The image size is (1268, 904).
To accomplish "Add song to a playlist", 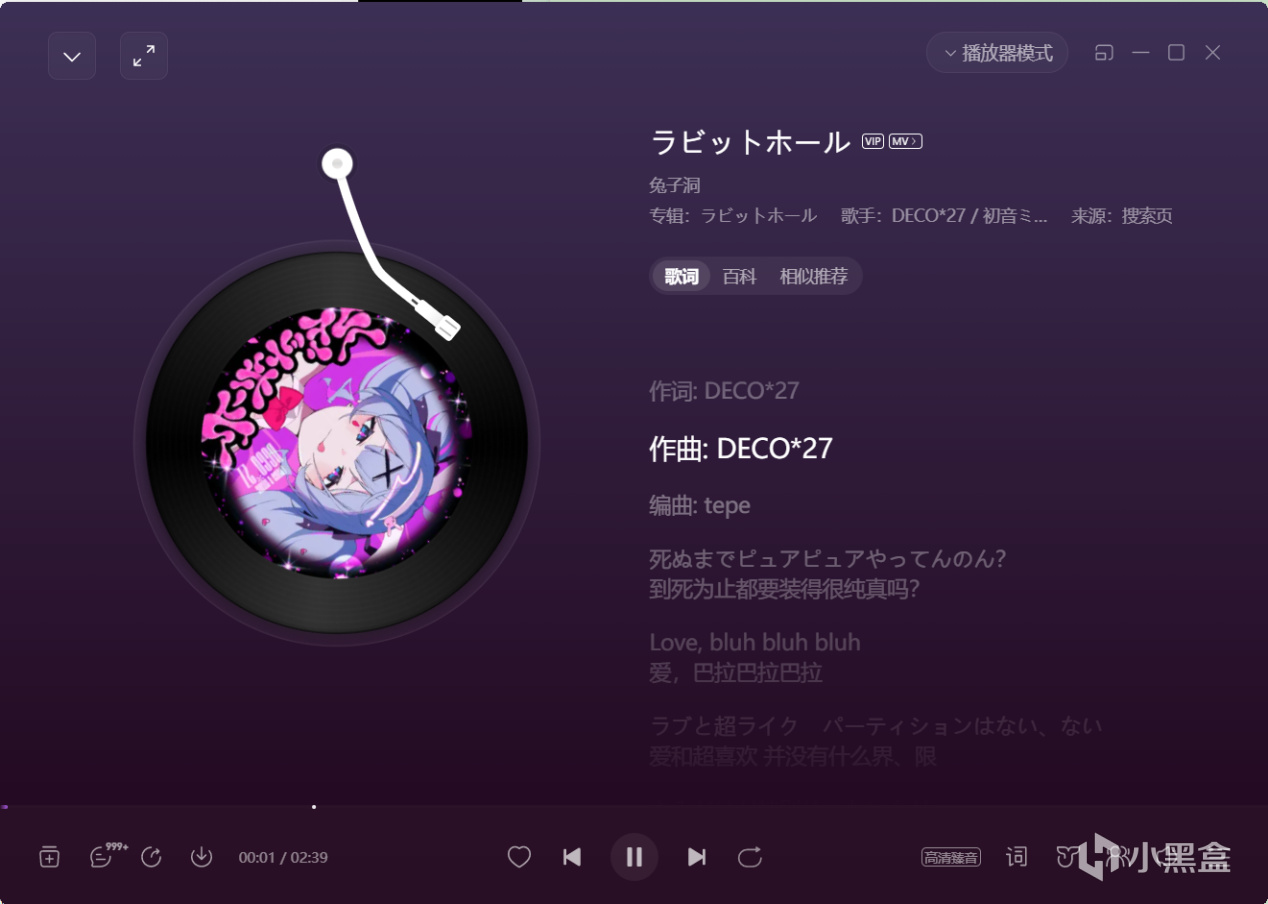I will (x=49, y=857).
